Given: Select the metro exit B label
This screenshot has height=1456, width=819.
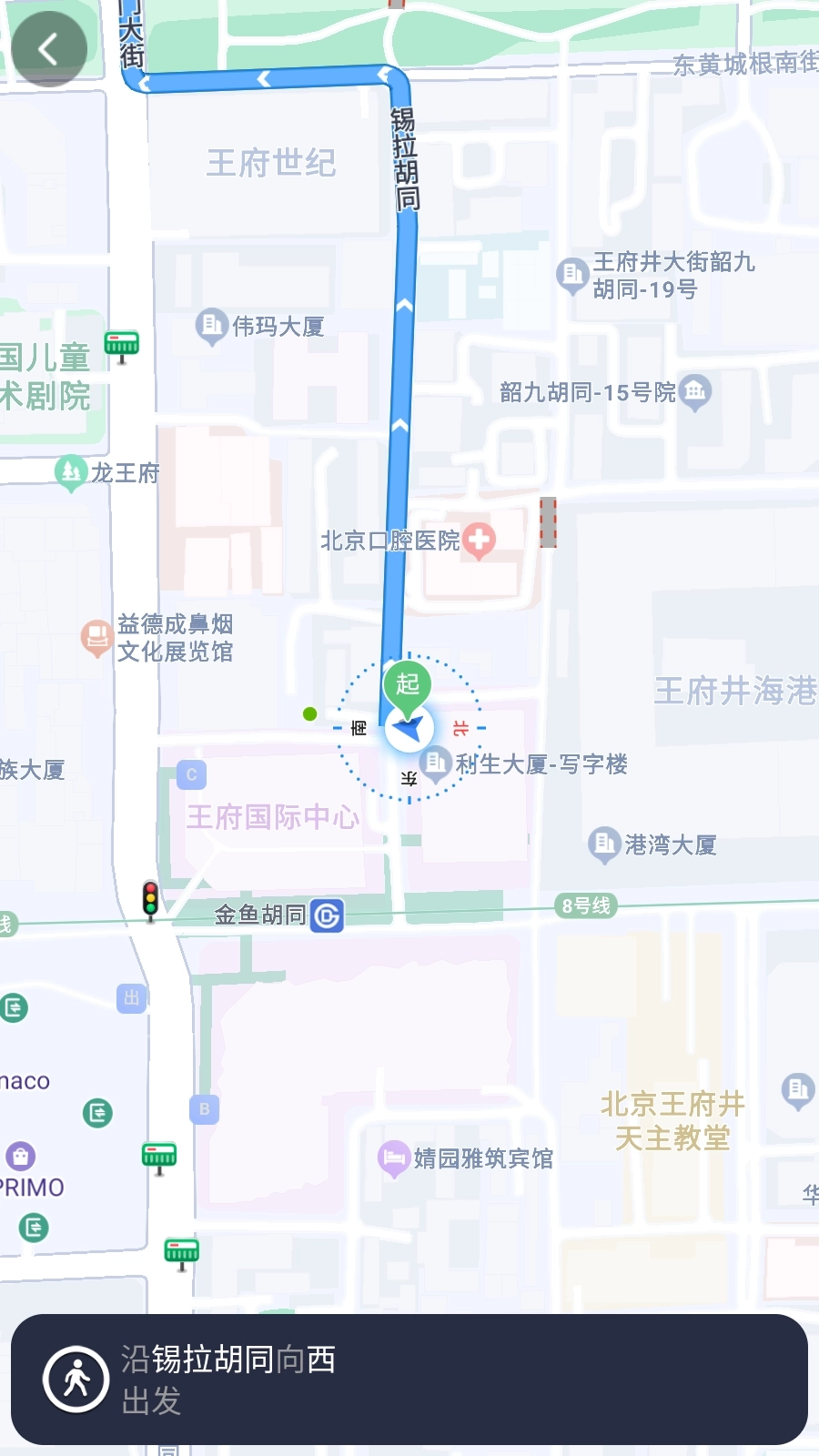Looking at the screenshot, I should 204,1108.
